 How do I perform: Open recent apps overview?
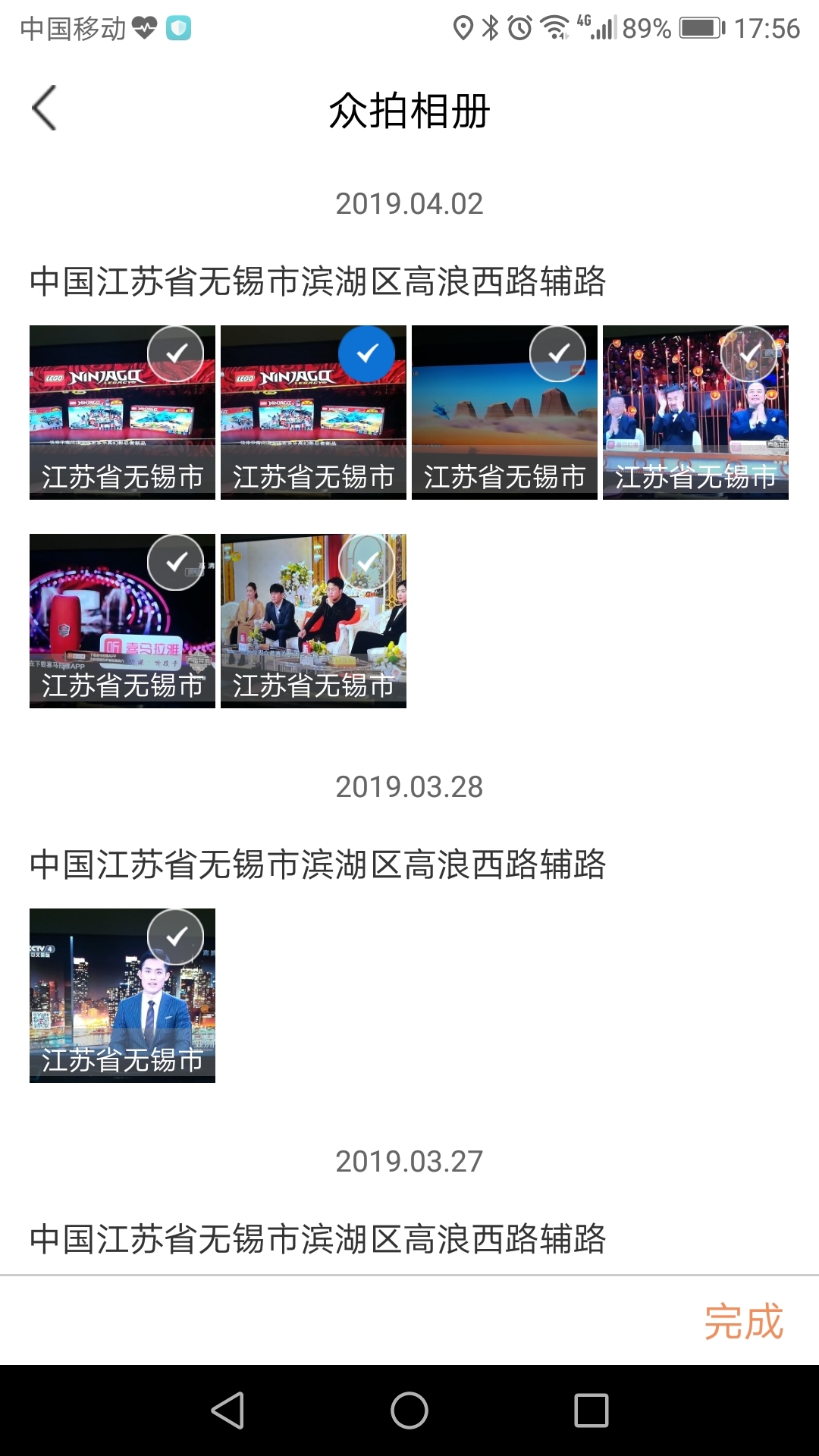(591, 1410)
